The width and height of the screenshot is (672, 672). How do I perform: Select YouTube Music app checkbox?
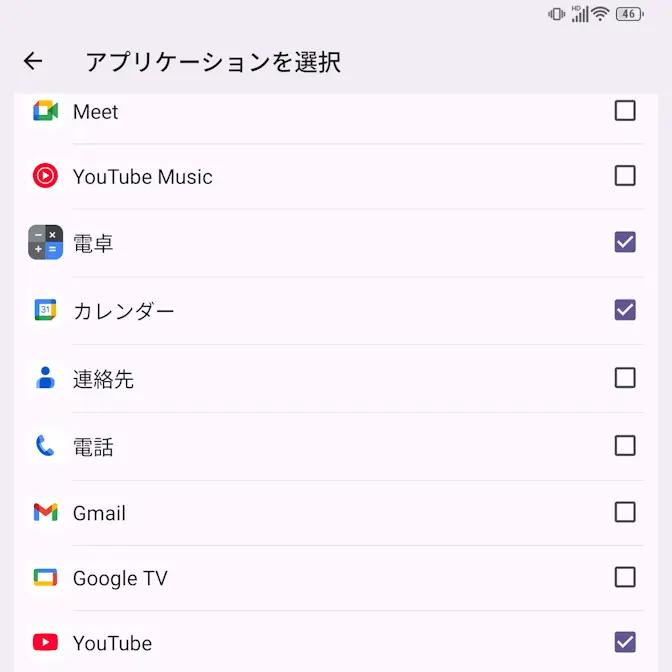(625, 176)
